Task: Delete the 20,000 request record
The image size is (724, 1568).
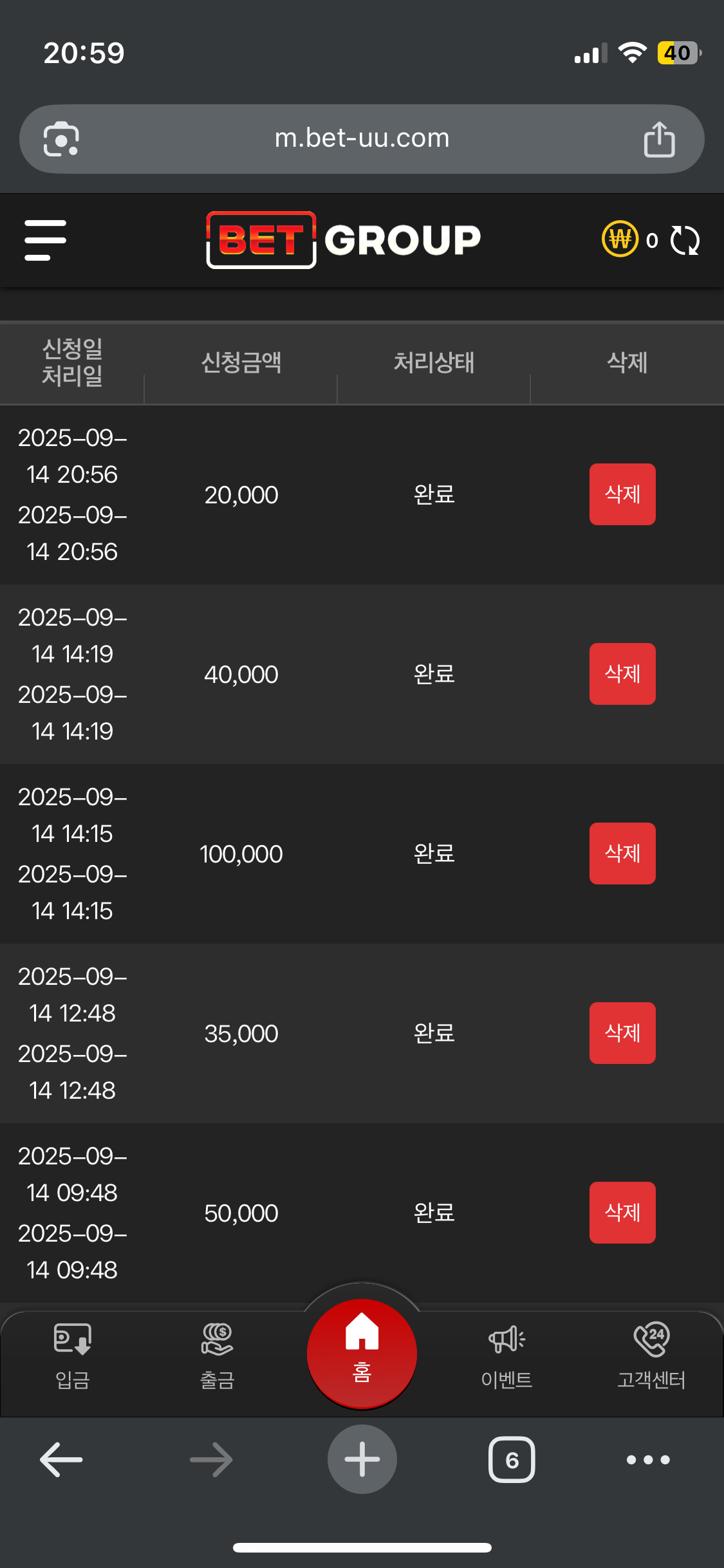Action: (622, 494)
